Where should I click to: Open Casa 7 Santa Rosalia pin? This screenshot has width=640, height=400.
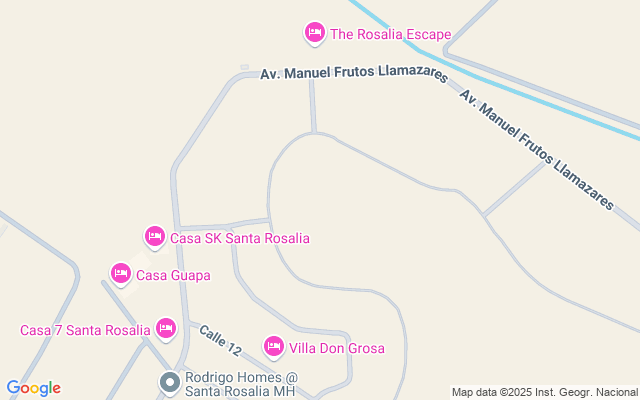click(x=166, y=328)
